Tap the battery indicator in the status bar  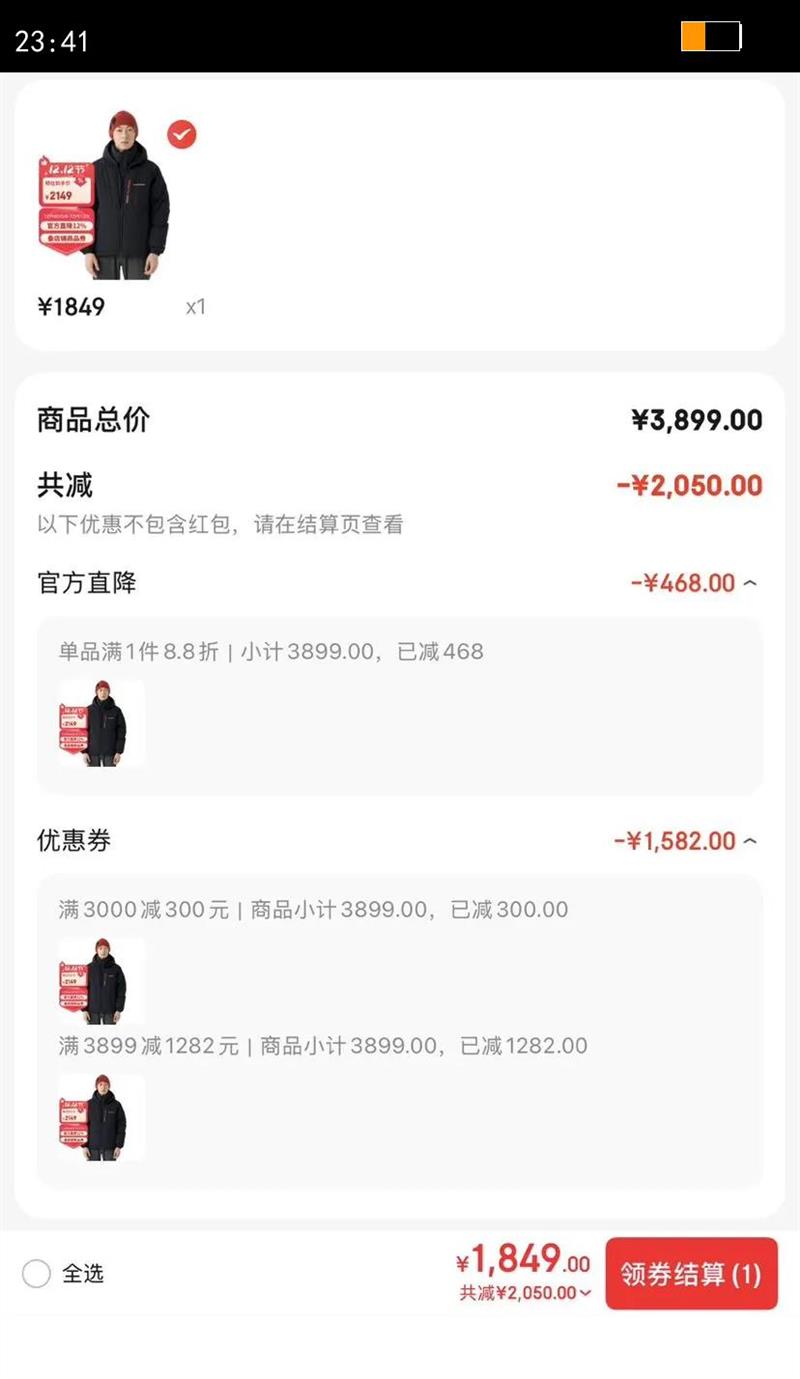click(x=711, y=36)
